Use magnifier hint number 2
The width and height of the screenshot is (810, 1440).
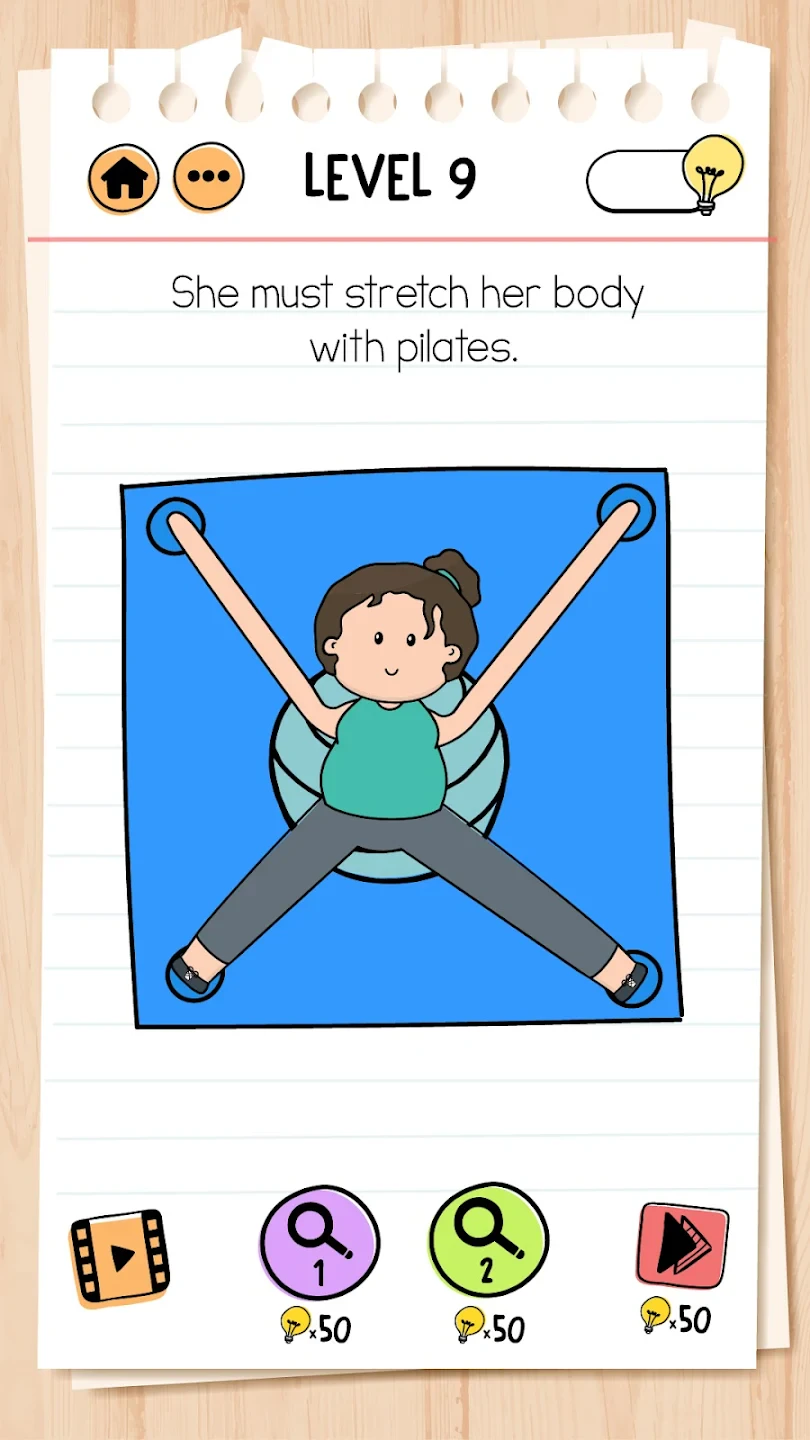point(488,1243)
